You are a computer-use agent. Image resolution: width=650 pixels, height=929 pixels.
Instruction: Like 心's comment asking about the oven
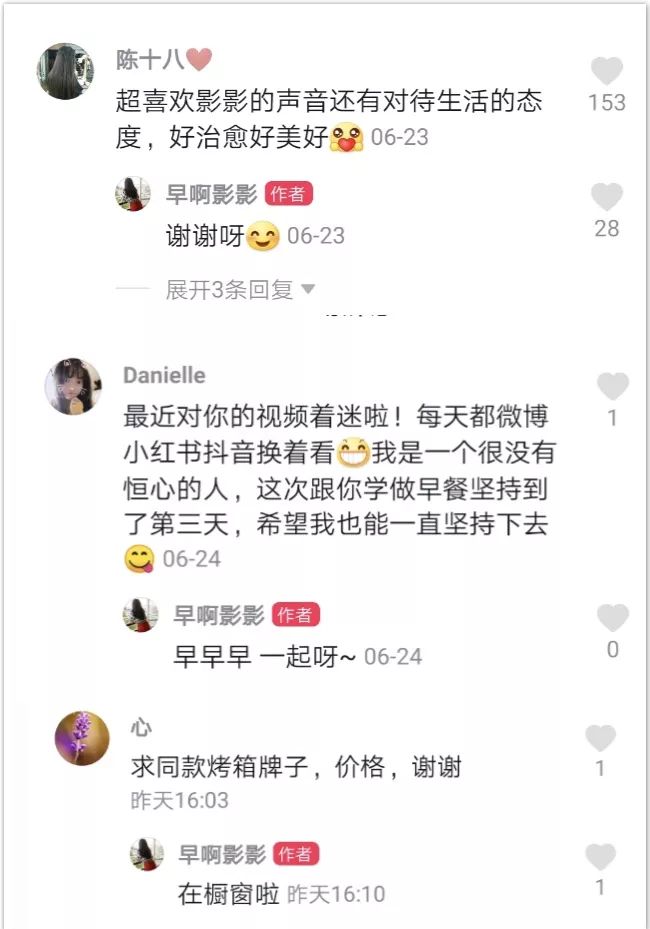[x=600, y=739]
